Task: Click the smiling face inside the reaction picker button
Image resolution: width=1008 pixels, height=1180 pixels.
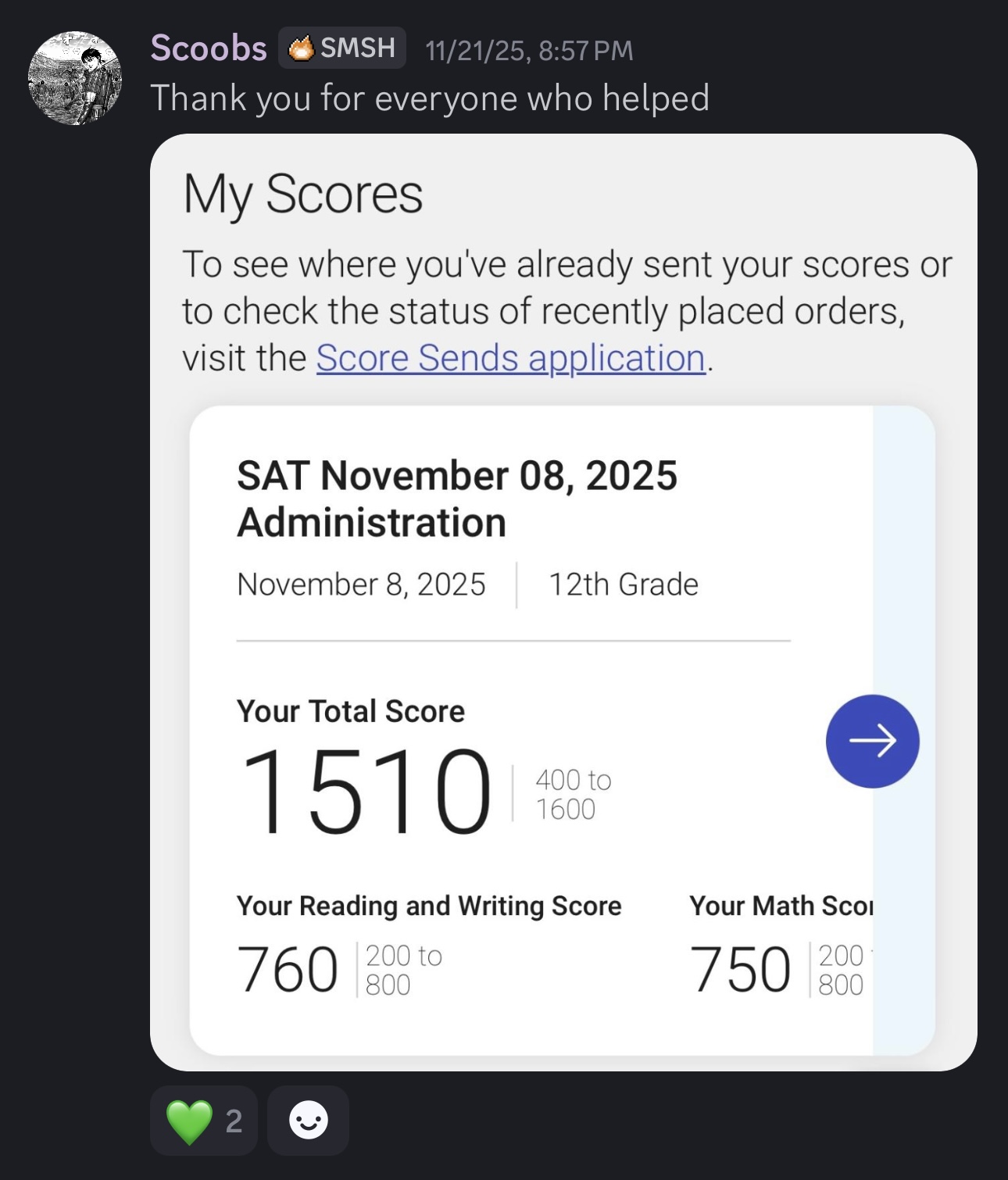Action: click(x=308, y=1121)
